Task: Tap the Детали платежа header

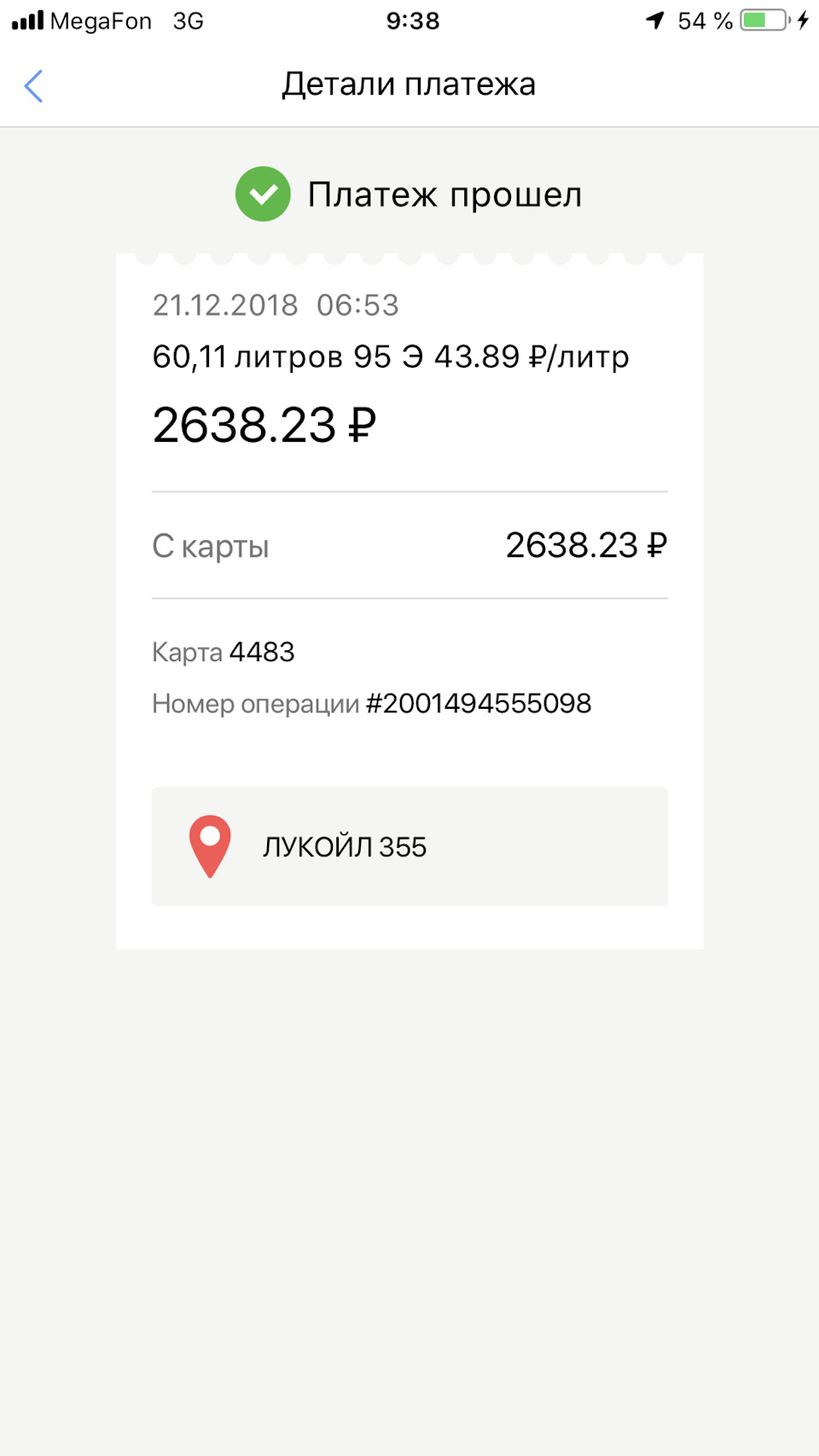Action: (x=409, y=84)
